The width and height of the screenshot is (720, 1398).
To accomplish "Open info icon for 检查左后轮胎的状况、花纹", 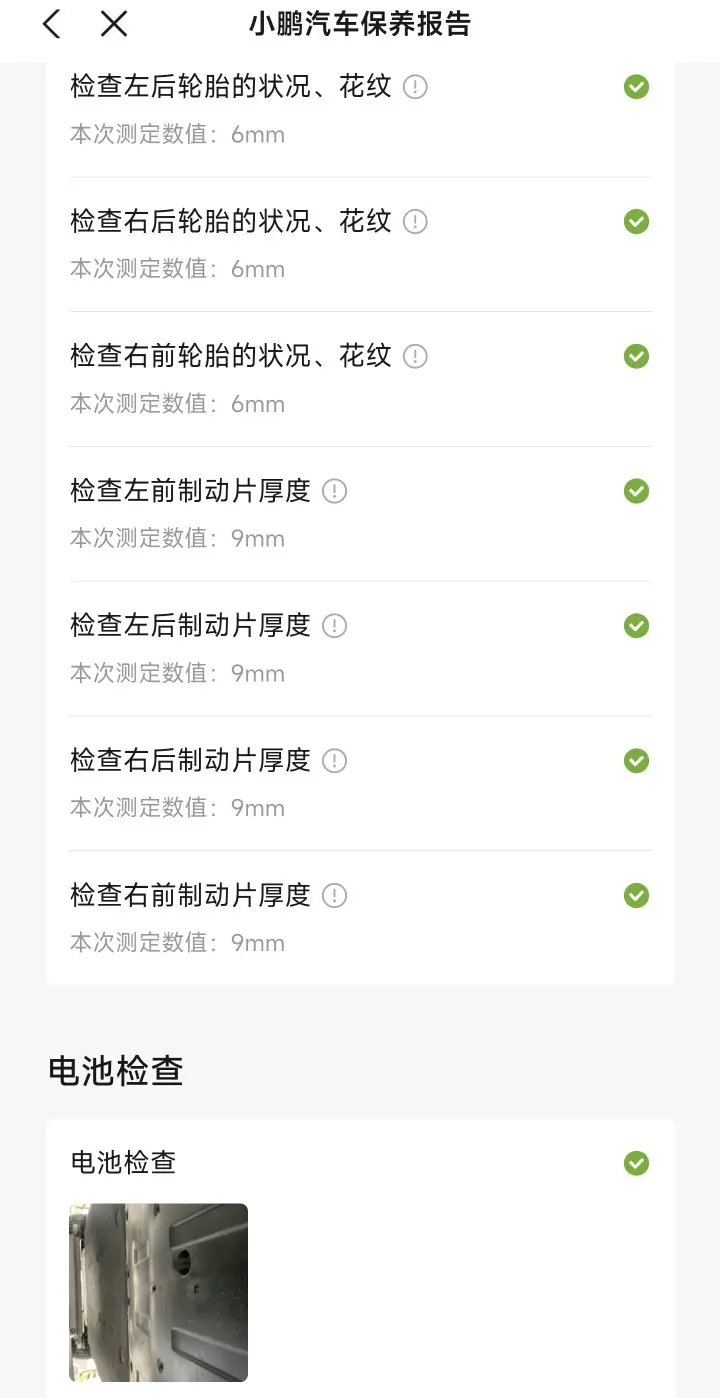I will (415, 87).
